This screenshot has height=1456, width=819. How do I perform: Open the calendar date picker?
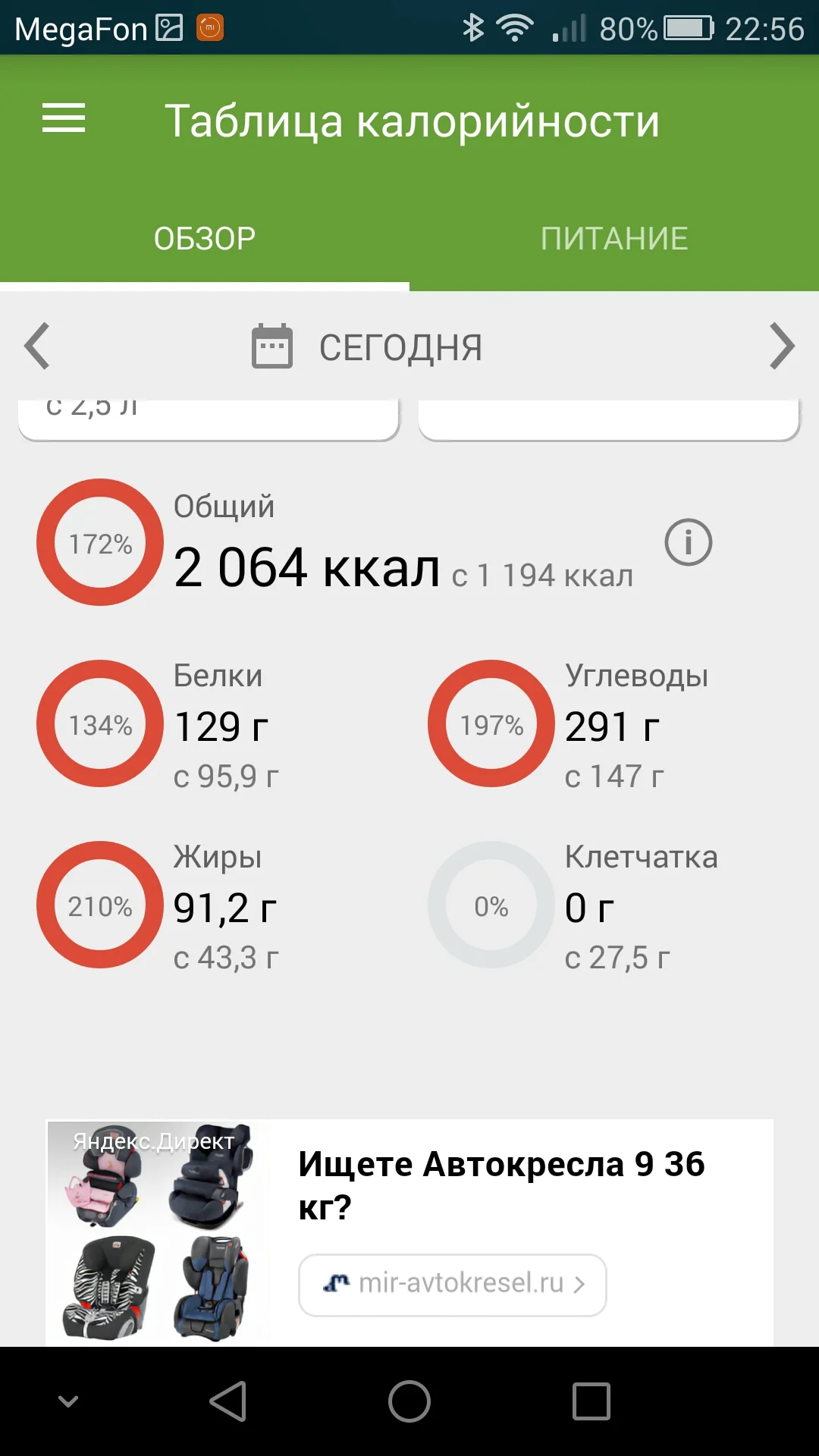271,347
